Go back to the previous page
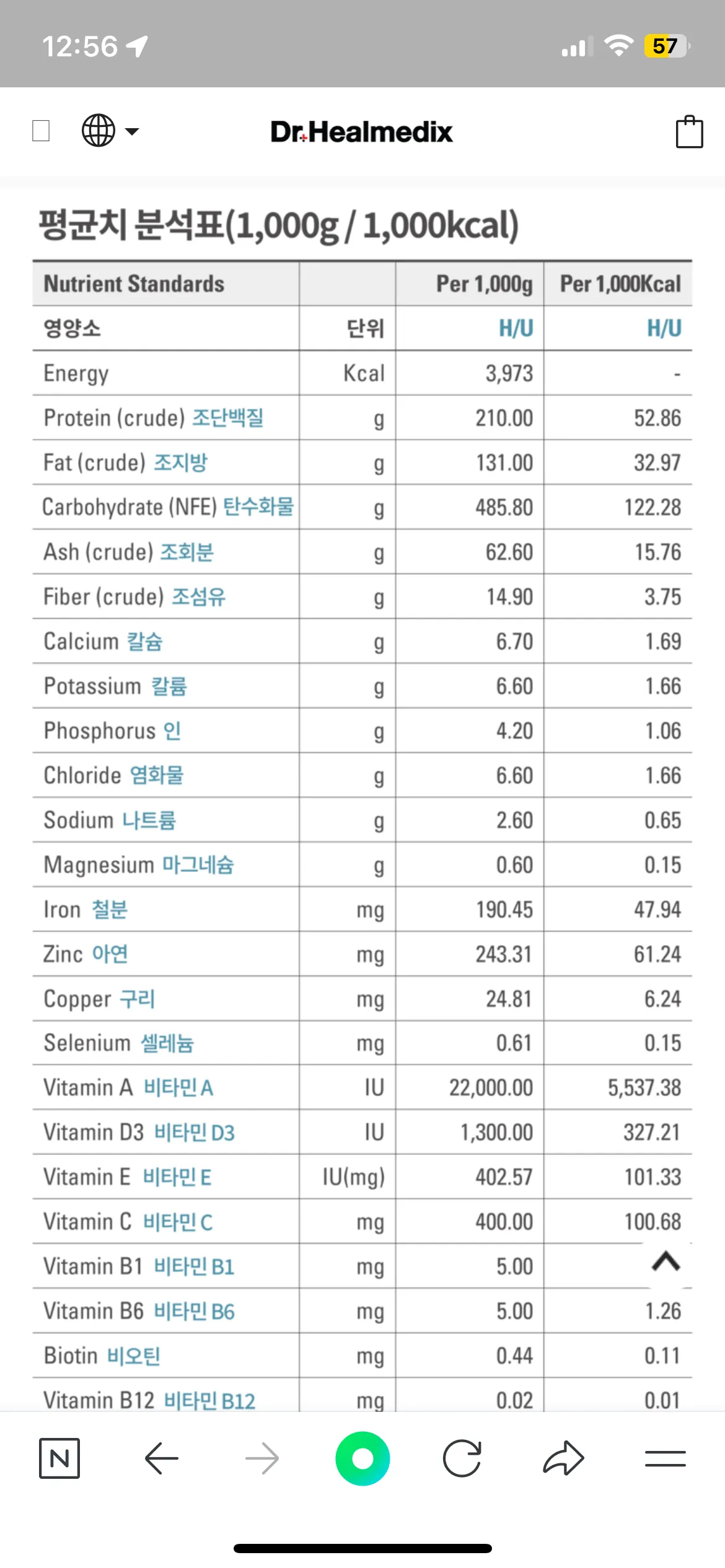Viewport: 725px width, 1568px height. [x=161, y=1458]
